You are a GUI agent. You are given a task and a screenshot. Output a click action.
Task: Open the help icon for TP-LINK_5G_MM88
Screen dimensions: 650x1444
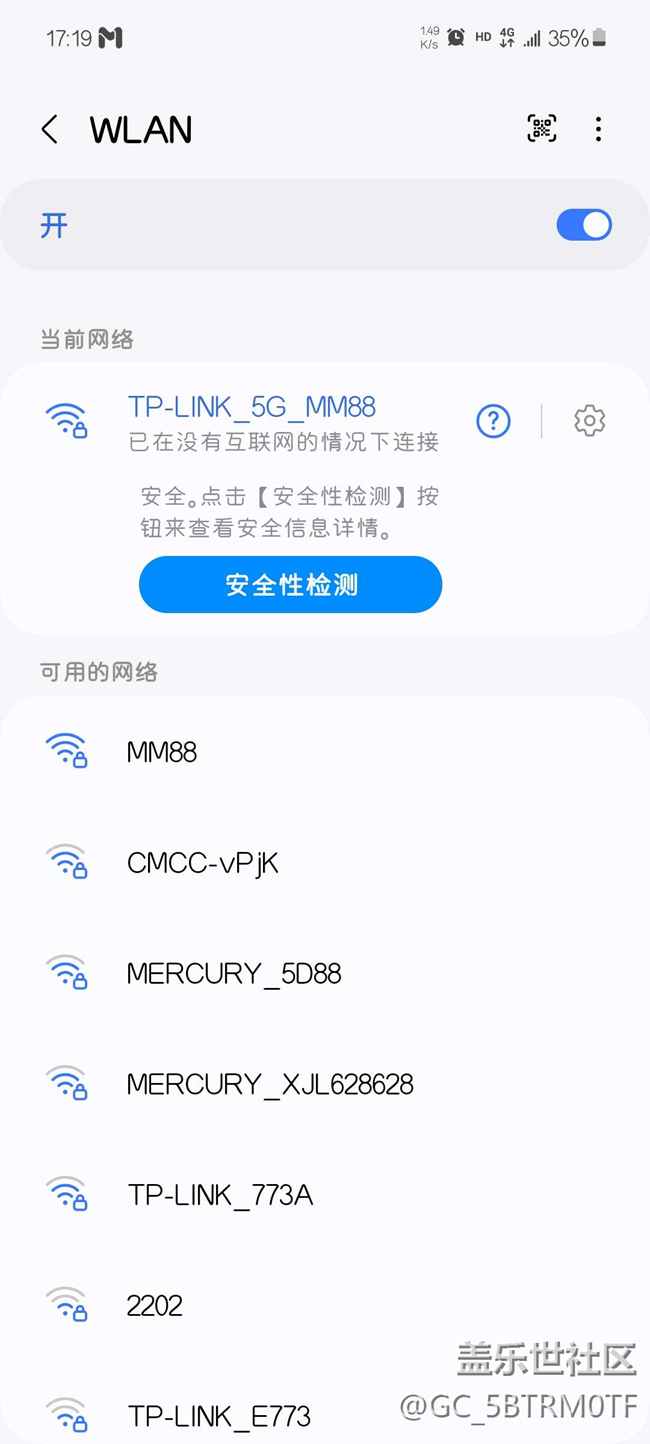click(493, 421)
